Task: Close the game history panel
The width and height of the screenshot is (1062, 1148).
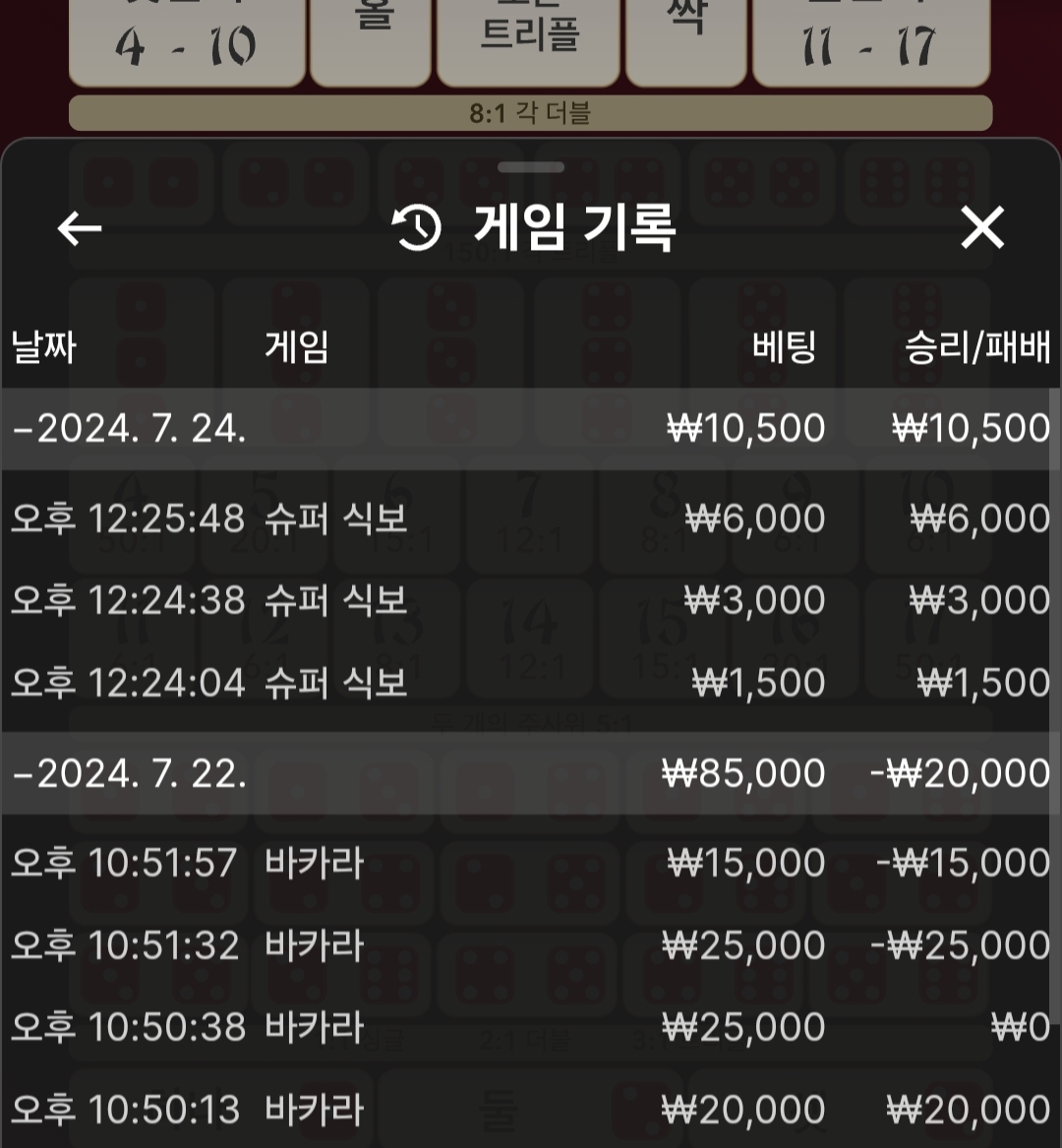Action: pos(981,228)
